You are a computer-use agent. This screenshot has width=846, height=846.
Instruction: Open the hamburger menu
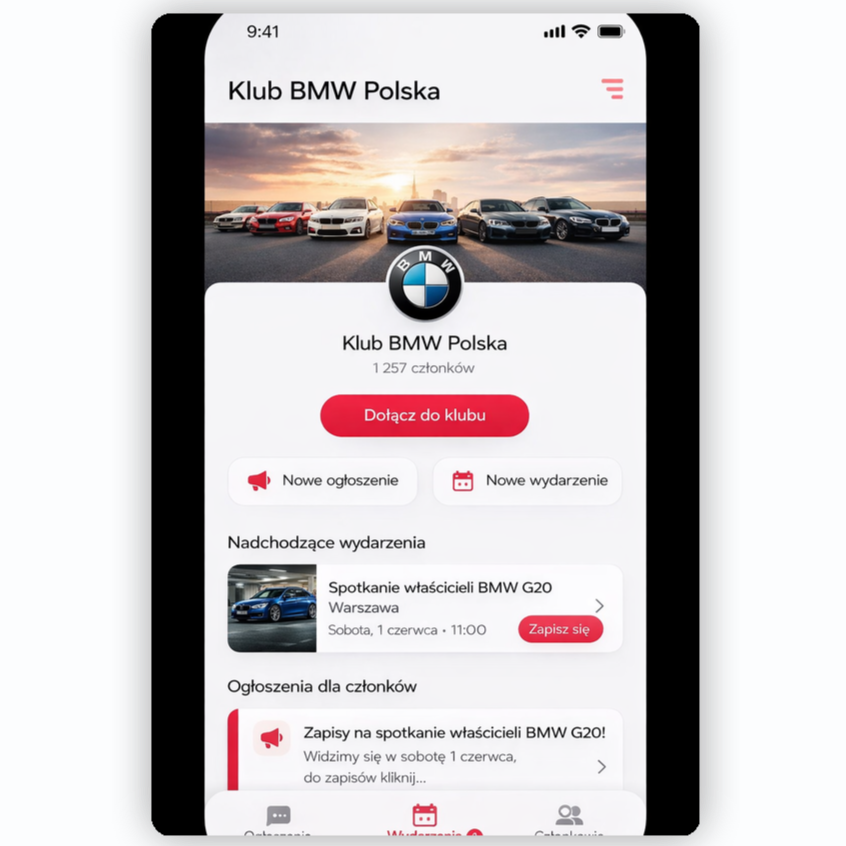pyautogui.click(x=612, y=89)
